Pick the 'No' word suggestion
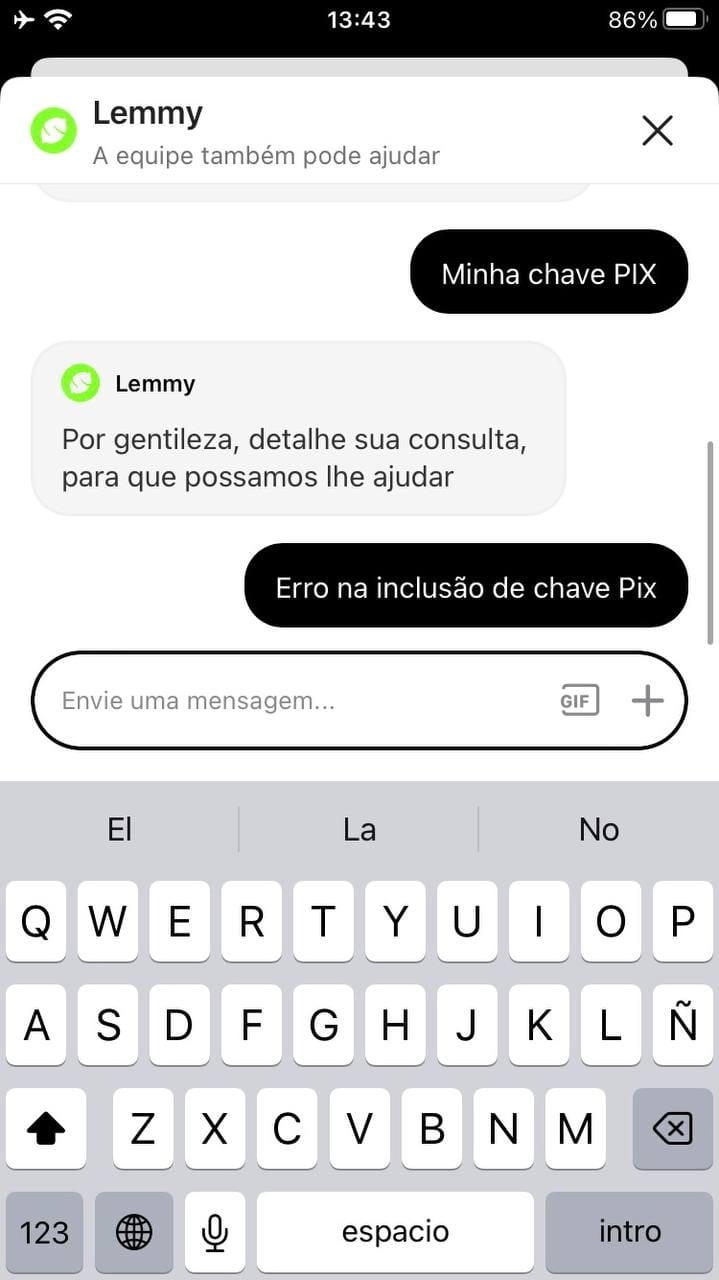The width and height of the screenshot is (719, 1280). coord(599,829)
